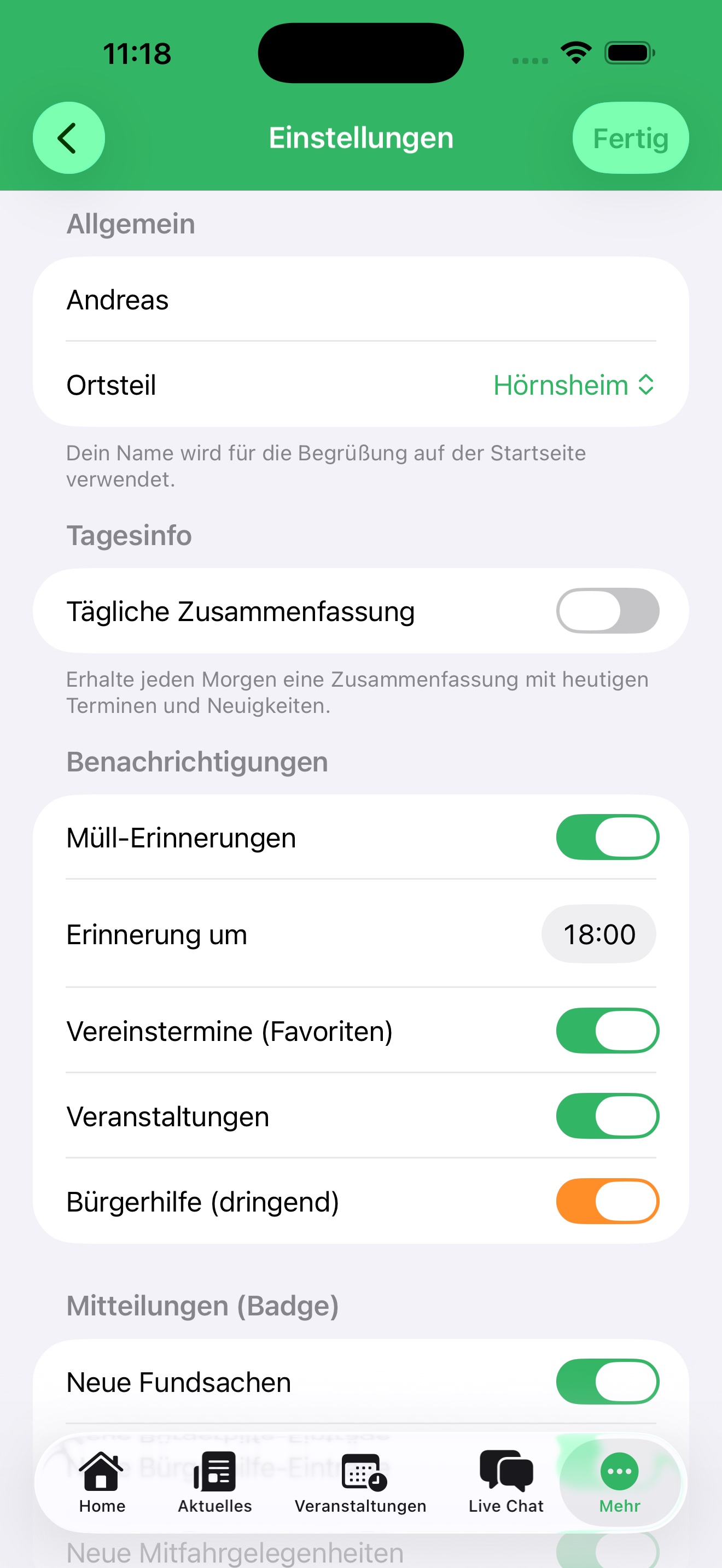Enable Tägliche Zusammenfassung
The height and width of the screenshot is (1568, 722).
(607, 611)
